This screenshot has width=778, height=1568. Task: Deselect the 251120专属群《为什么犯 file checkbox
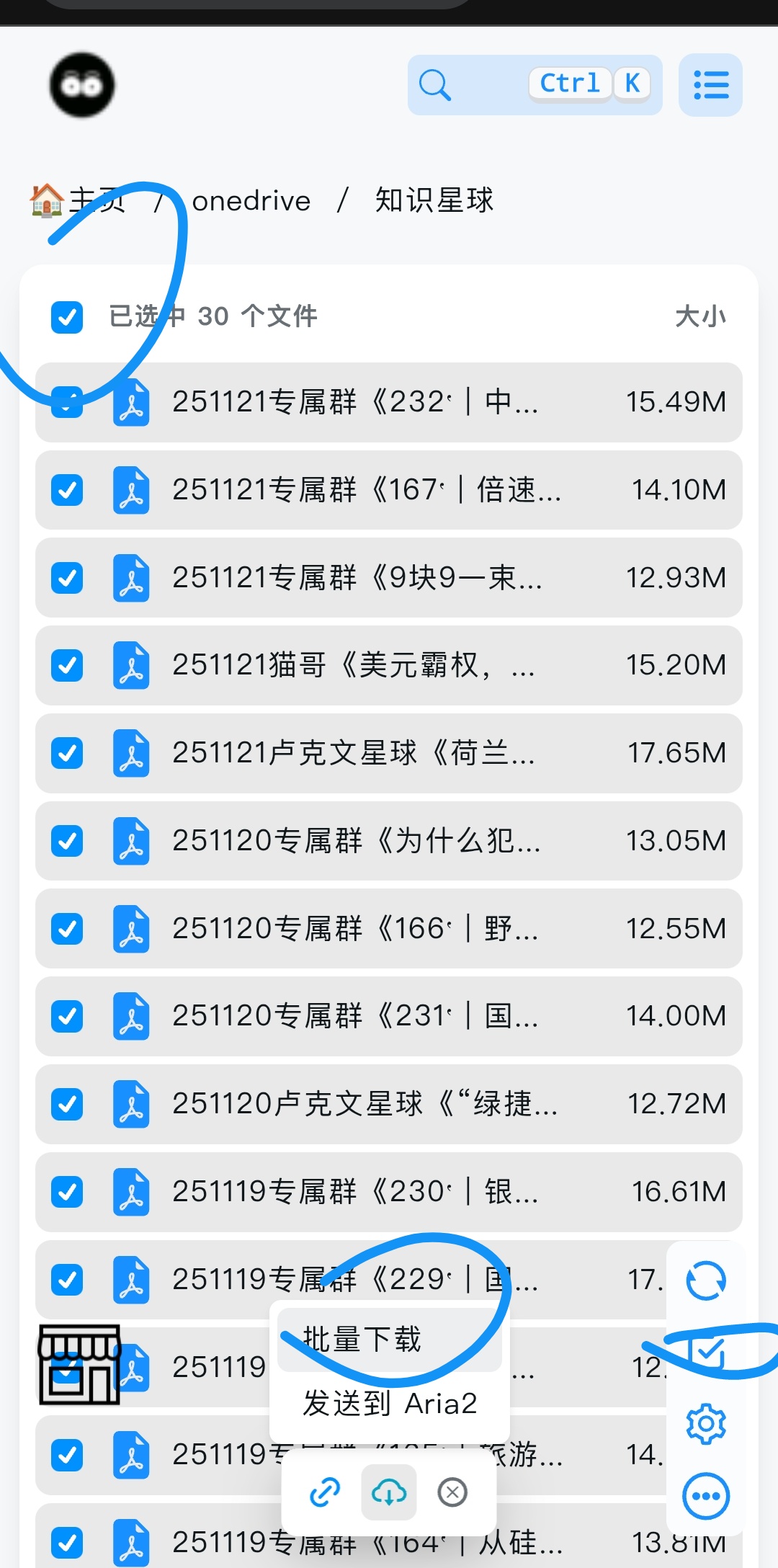[x=67, y=841]
